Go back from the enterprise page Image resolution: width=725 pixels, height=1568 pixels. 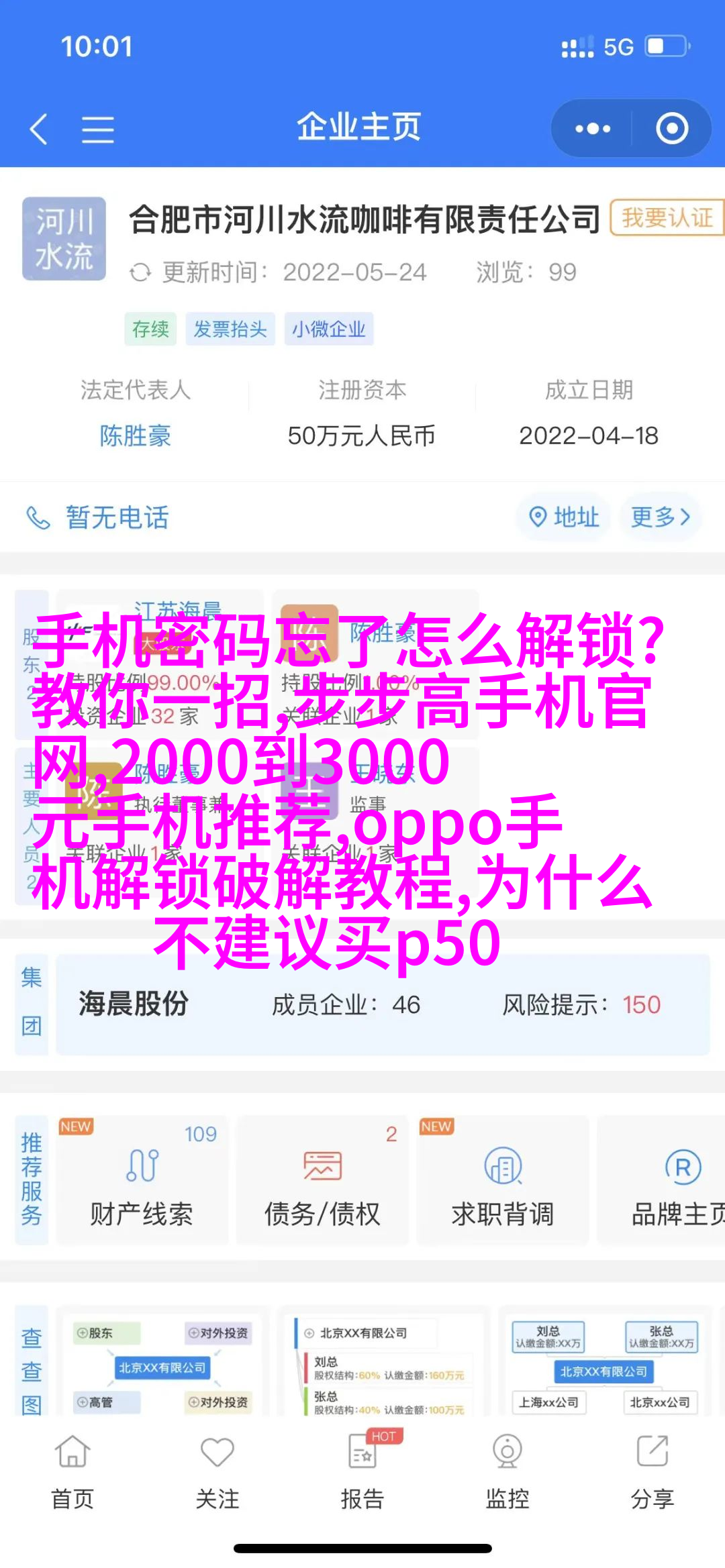tap(39, 128)
